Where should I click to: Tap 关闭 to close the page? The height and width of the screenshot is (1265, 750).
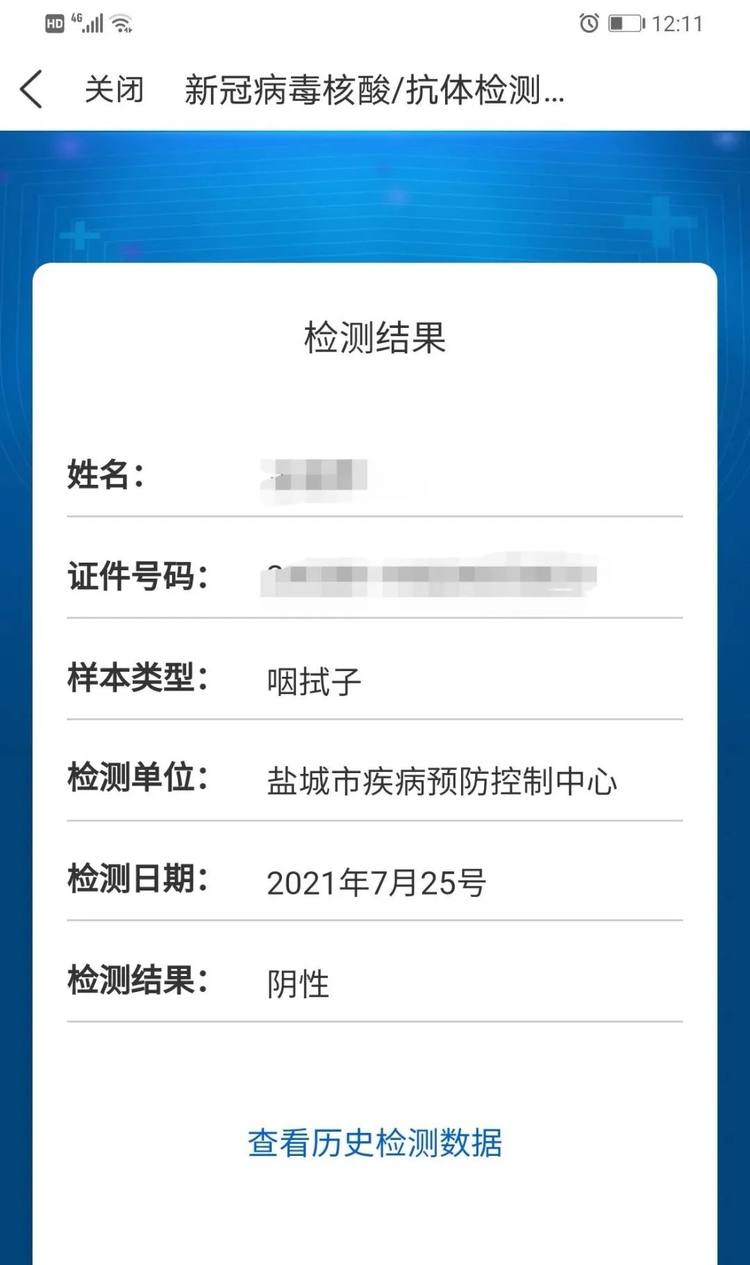point(114,90)
